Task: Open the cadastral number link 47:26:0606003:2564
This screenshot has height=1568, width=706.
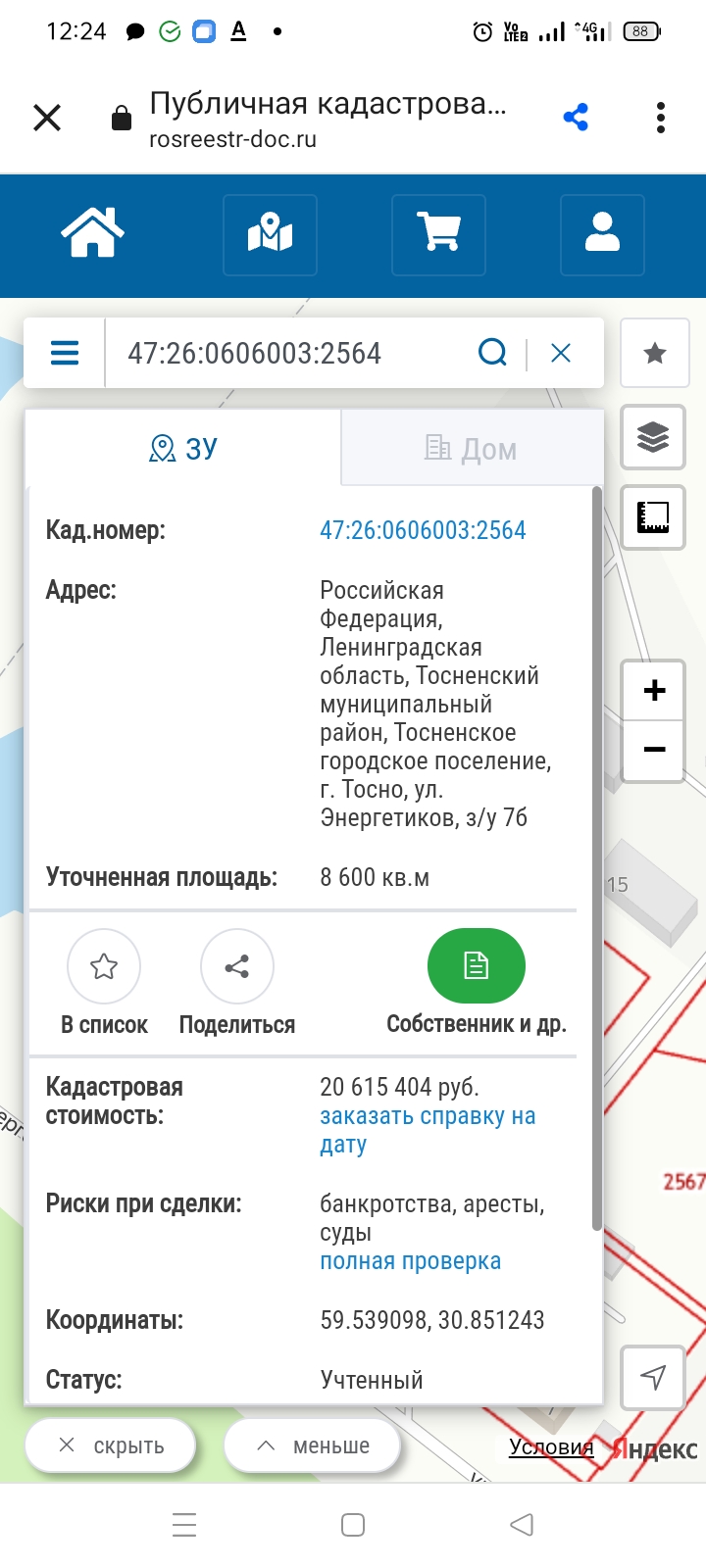Action: point(423,530)
